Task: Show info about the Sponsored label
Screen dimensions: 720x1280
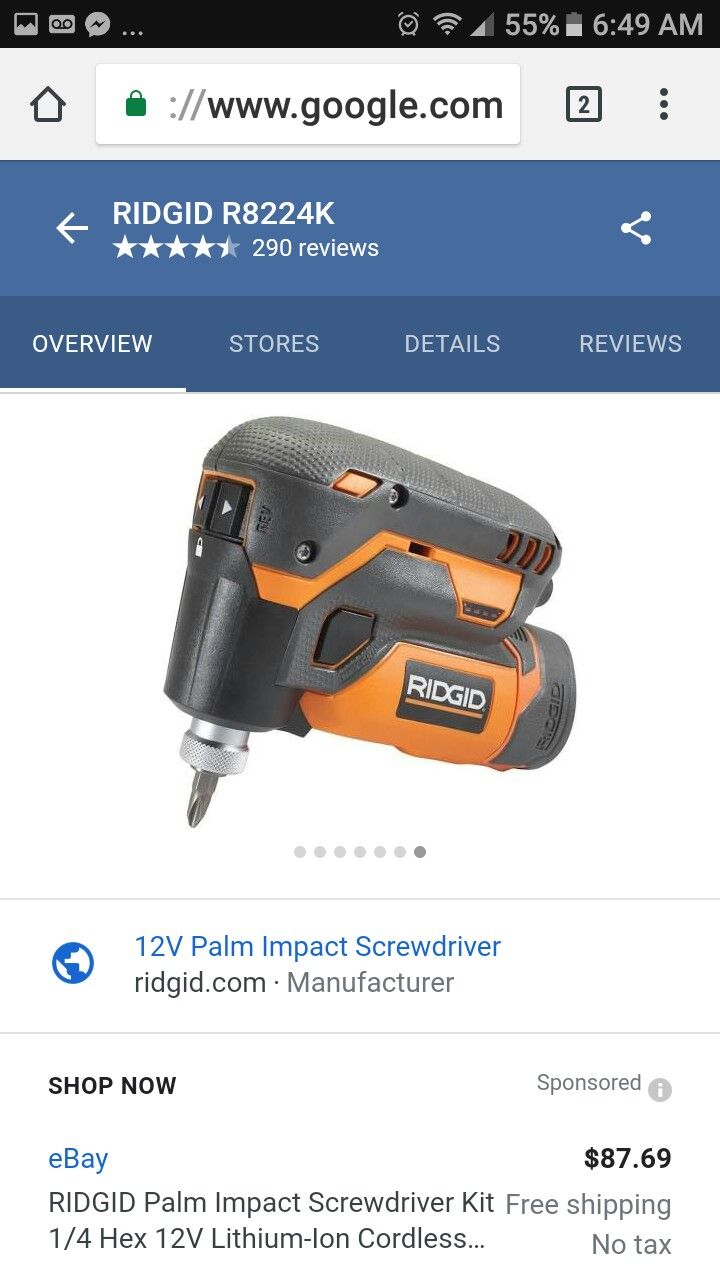Action: 660,1090
